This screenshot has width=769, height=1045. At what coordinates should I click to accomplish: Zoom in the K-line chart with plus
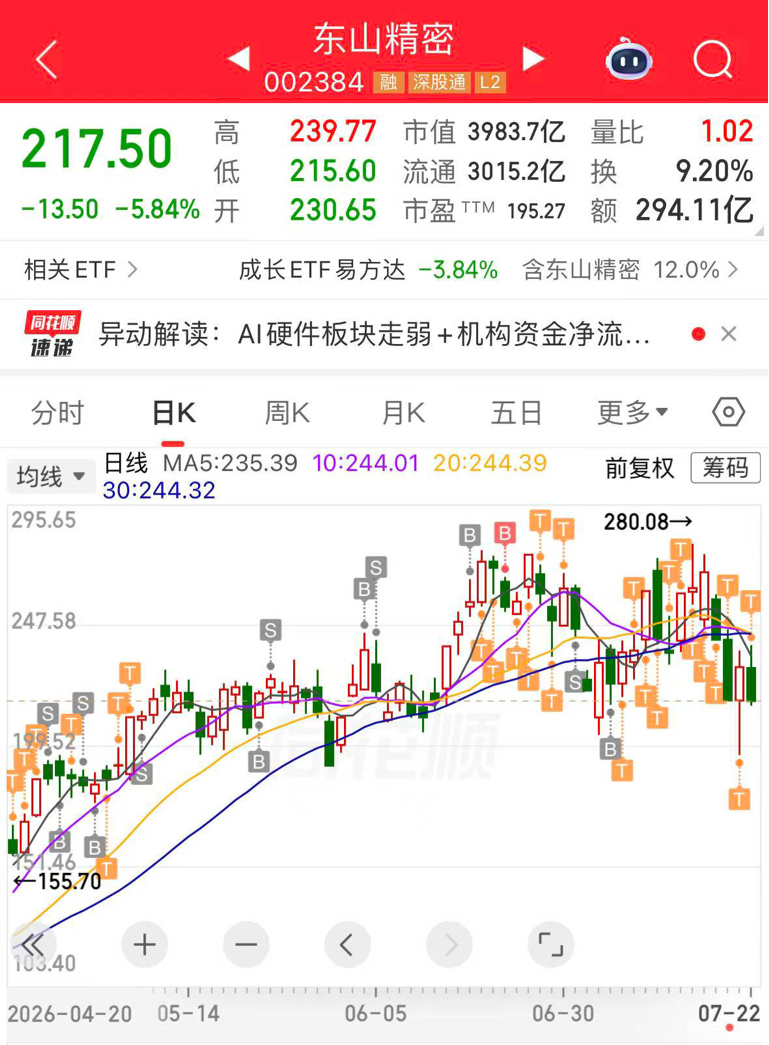(x=145, y=944)
